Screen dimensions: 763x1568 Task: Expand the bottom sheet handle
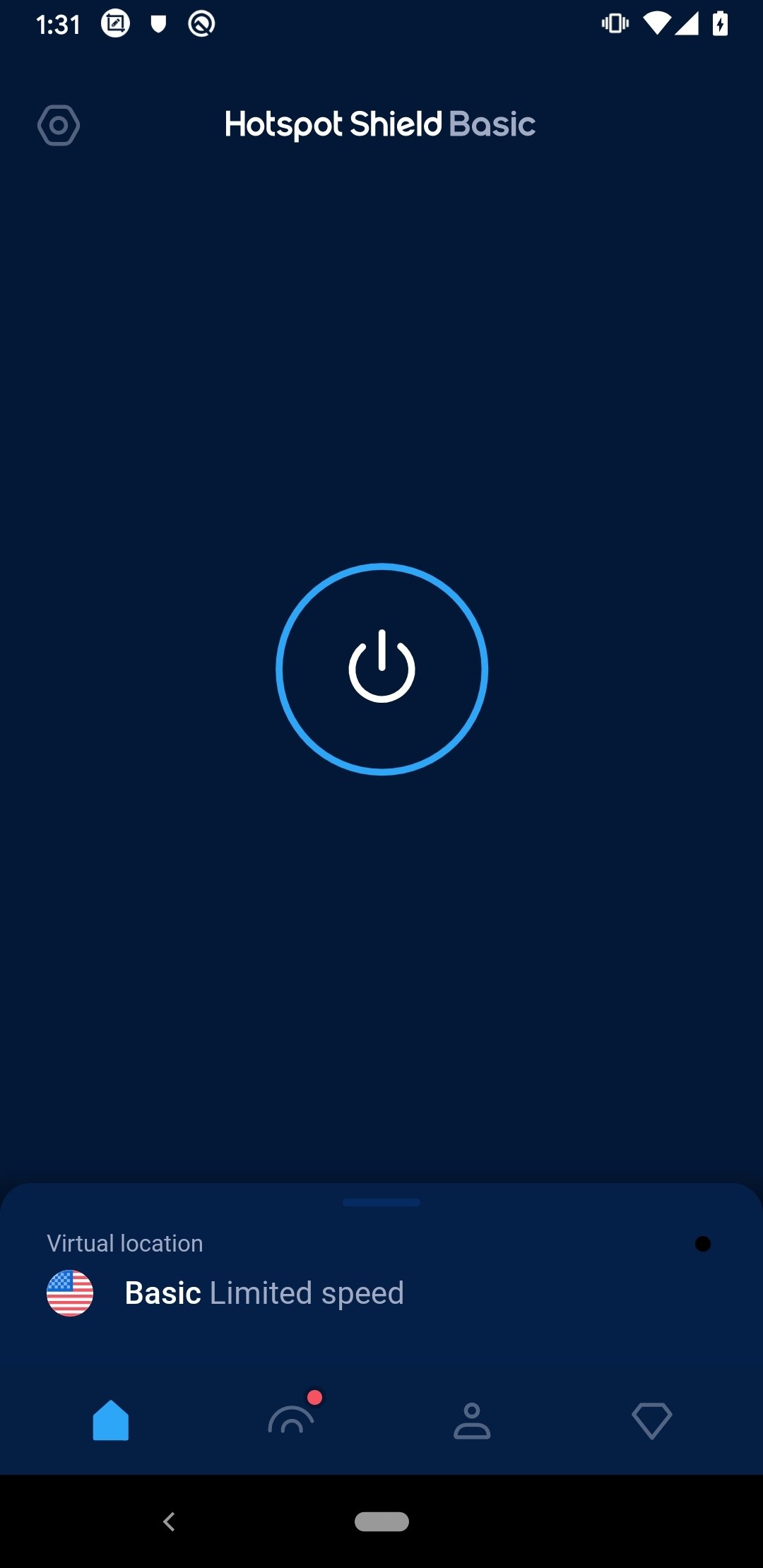(381, 1202)
